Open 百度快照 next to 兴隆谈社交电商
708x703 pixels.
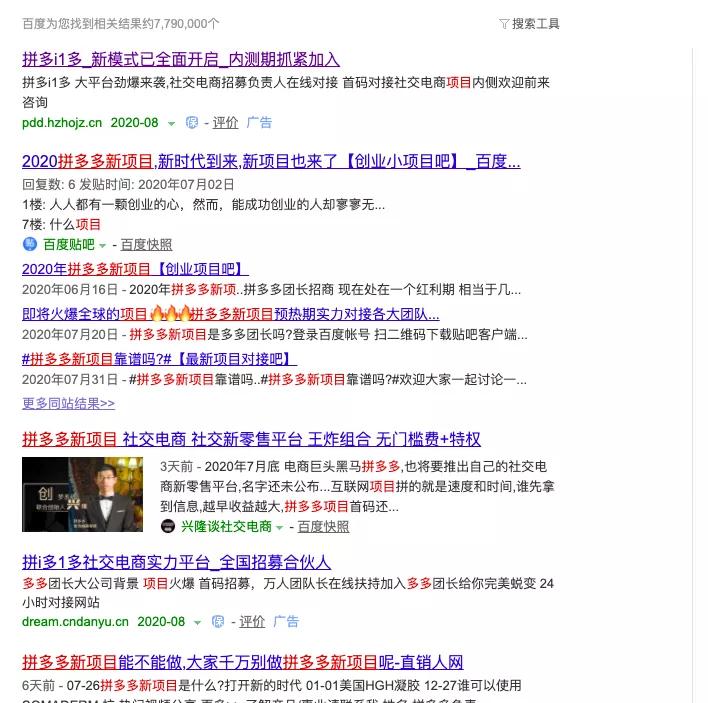point(323,526)
